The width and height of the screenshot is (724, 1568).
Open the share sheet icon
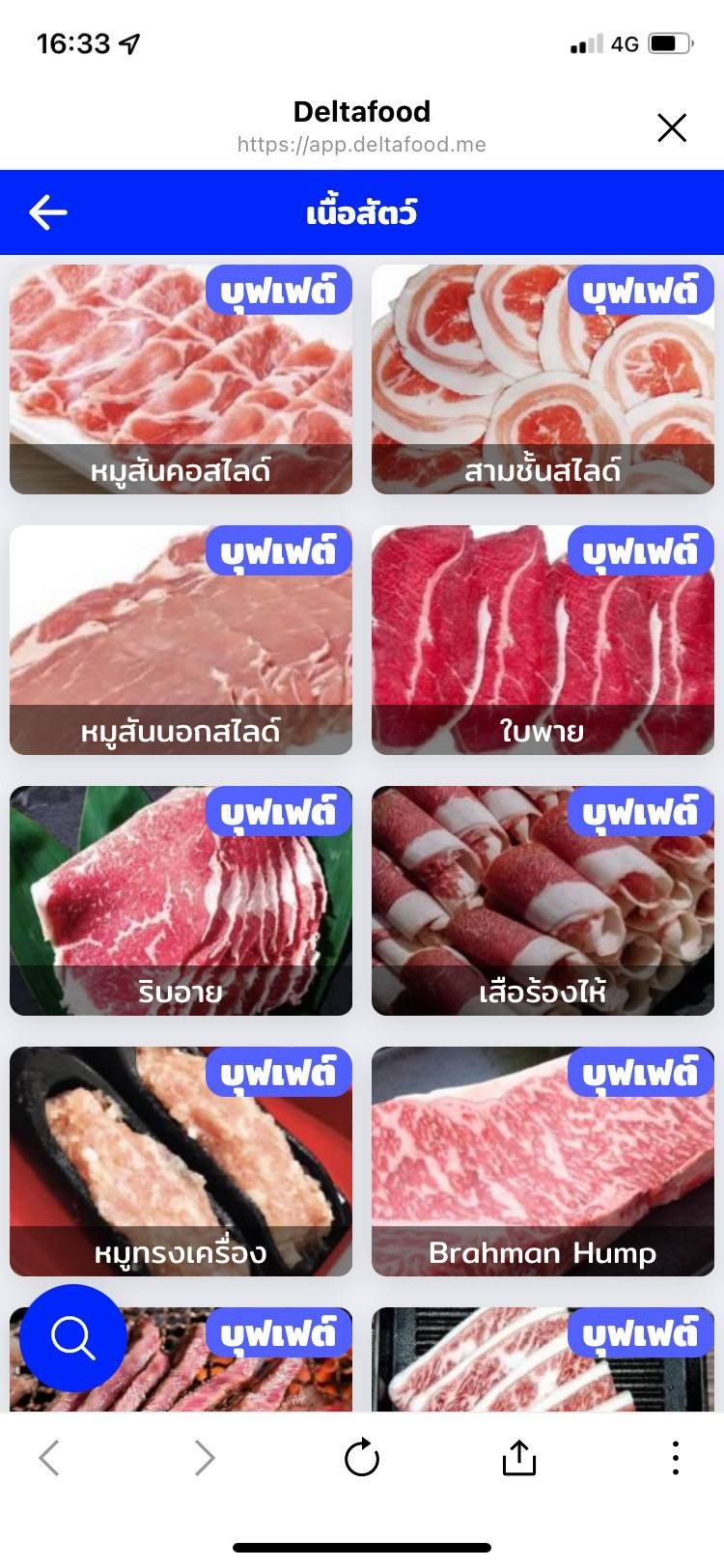(518, 1458)
